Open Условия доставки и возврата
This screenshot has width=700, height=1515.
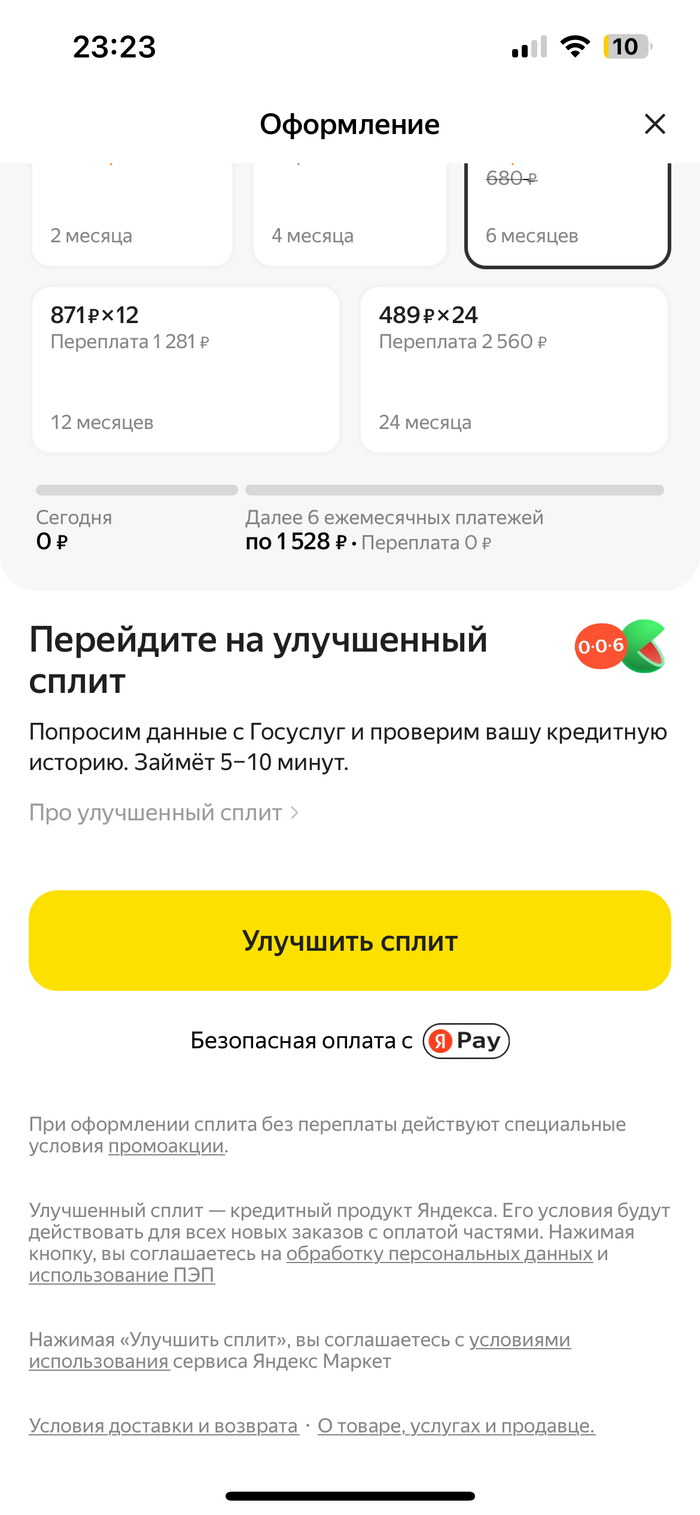tap(164, 1426)
